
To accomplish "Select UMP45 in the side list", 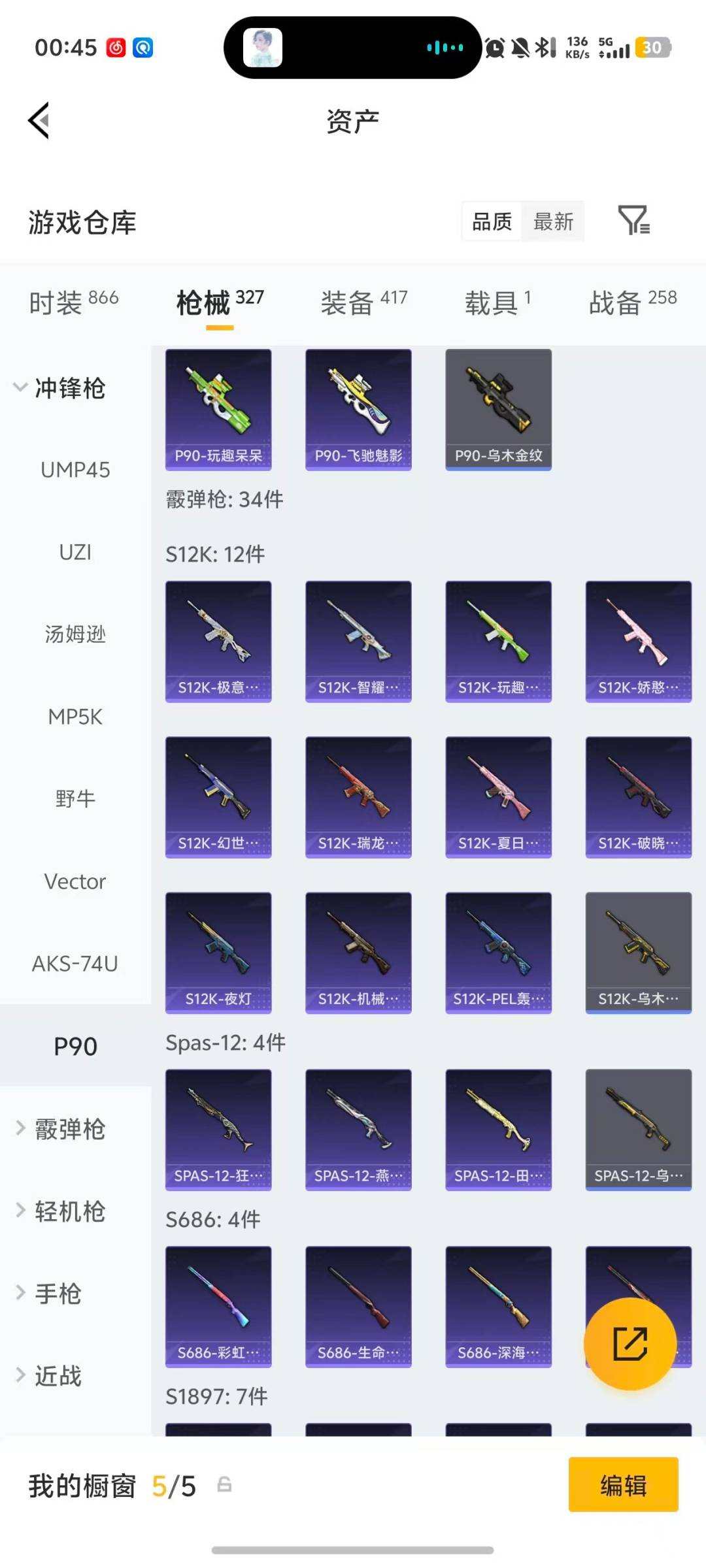I will coord(75,470).
